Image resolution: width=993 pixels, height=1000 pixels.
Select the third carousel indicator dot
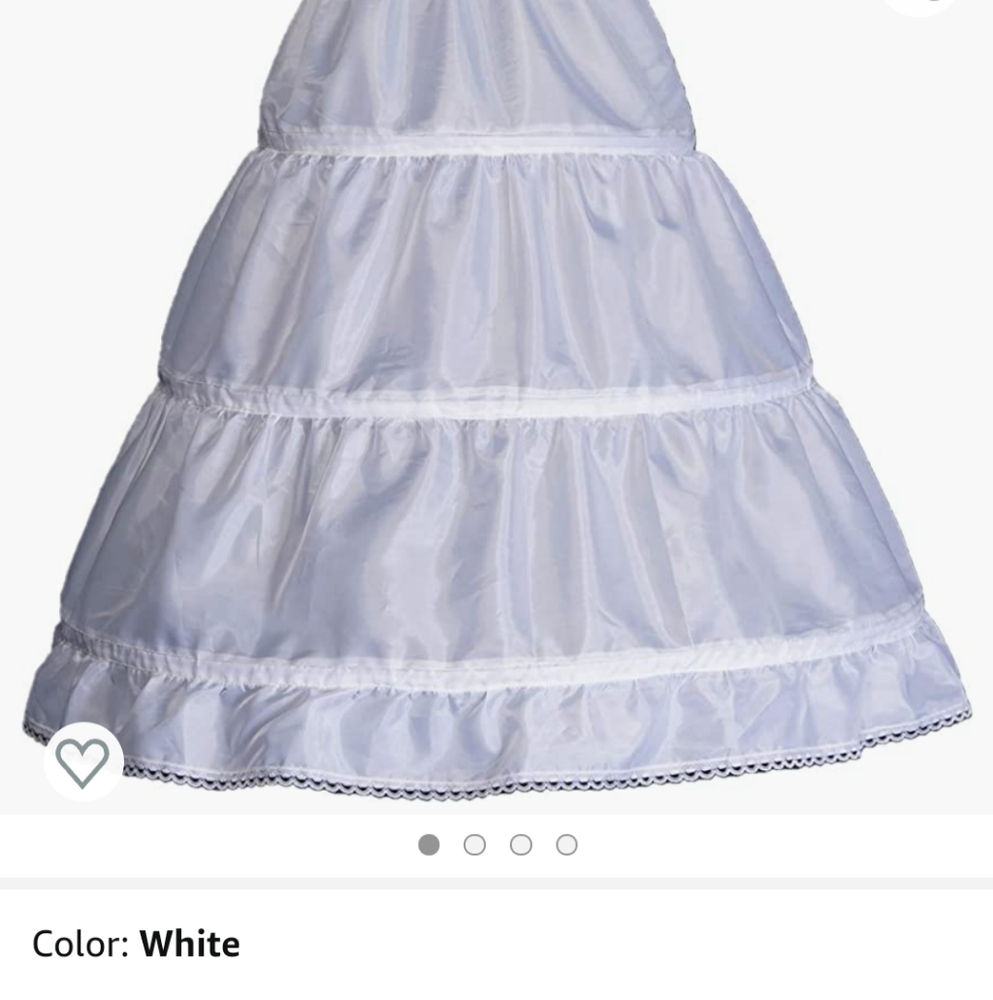pos(521,843)
